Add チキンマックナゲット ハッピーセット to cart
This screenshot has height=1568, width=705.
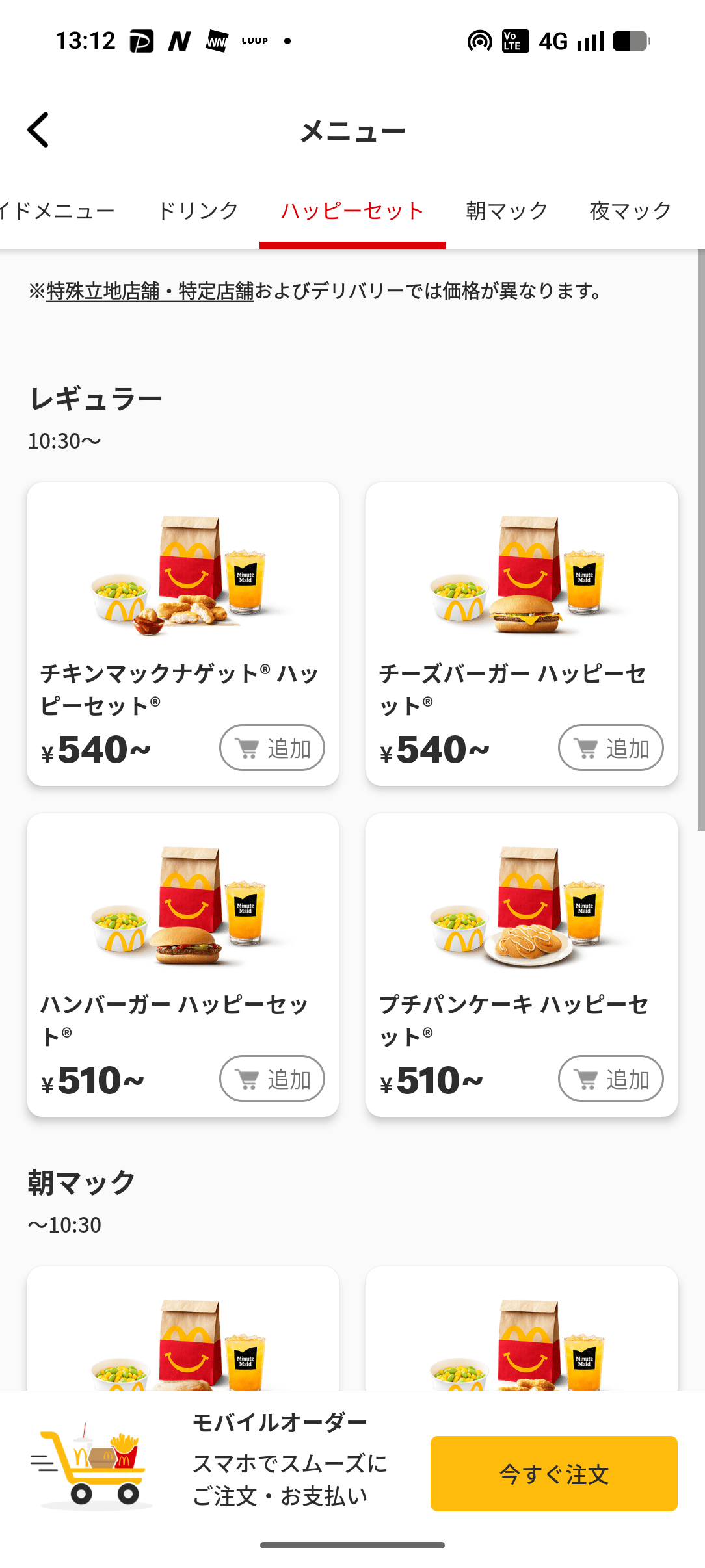coord(272,748)
